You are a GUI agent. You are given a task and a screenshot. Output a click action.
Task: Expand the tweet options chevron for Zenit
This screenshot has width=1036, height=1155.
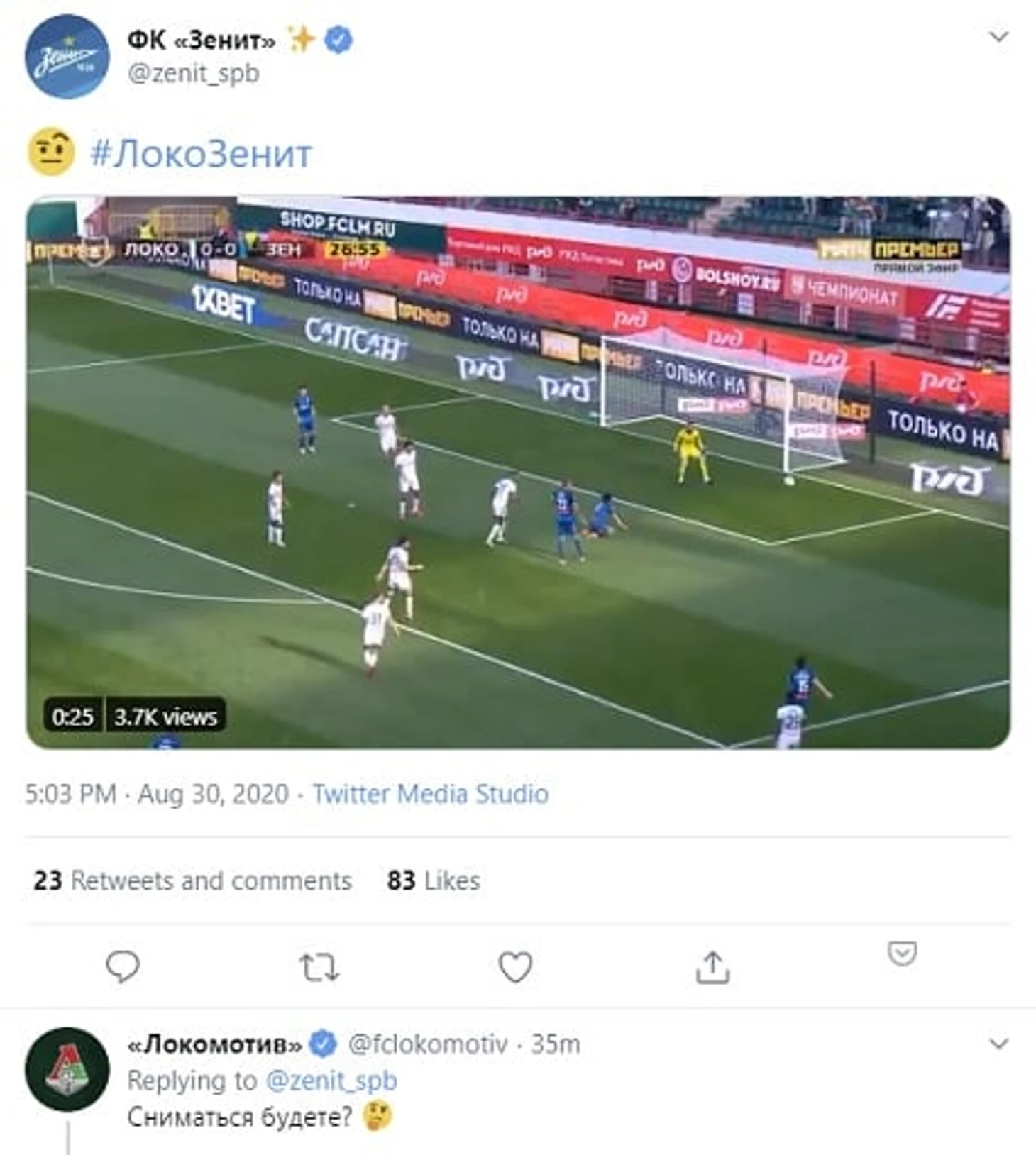[998, 37]
